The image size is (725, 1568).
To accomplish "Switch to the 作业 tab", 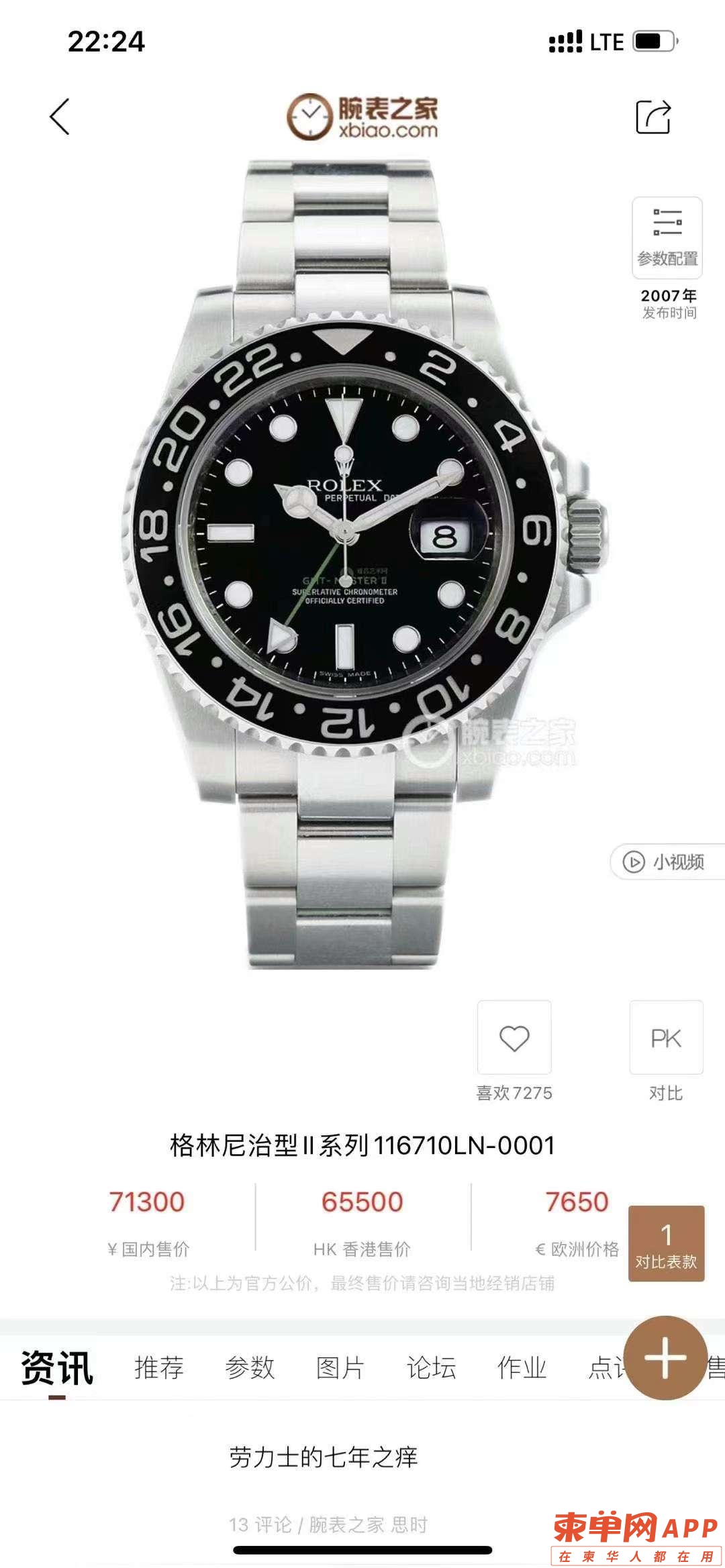I will (x=522, y=1367).
